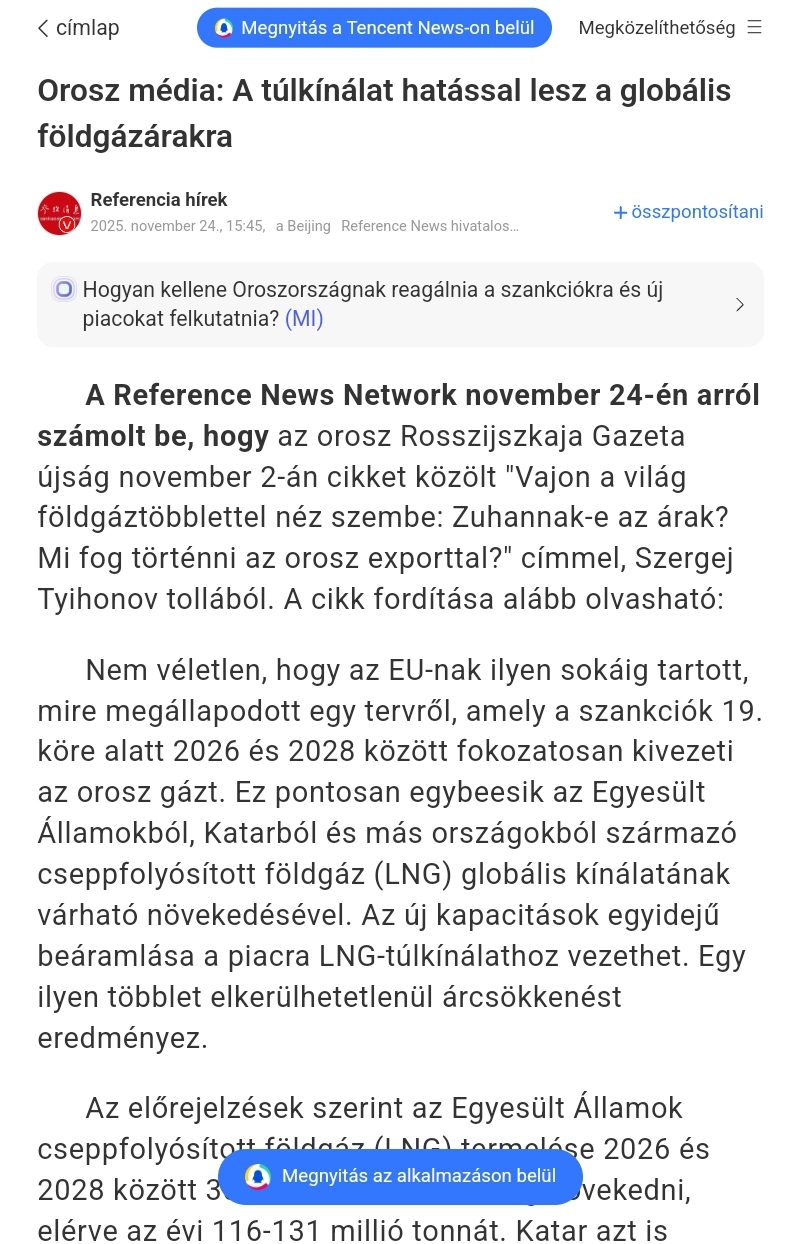Follow with the összpontosítani button
The height and width of the screenshot is (1244, 800).
click(x=688, y=212)
